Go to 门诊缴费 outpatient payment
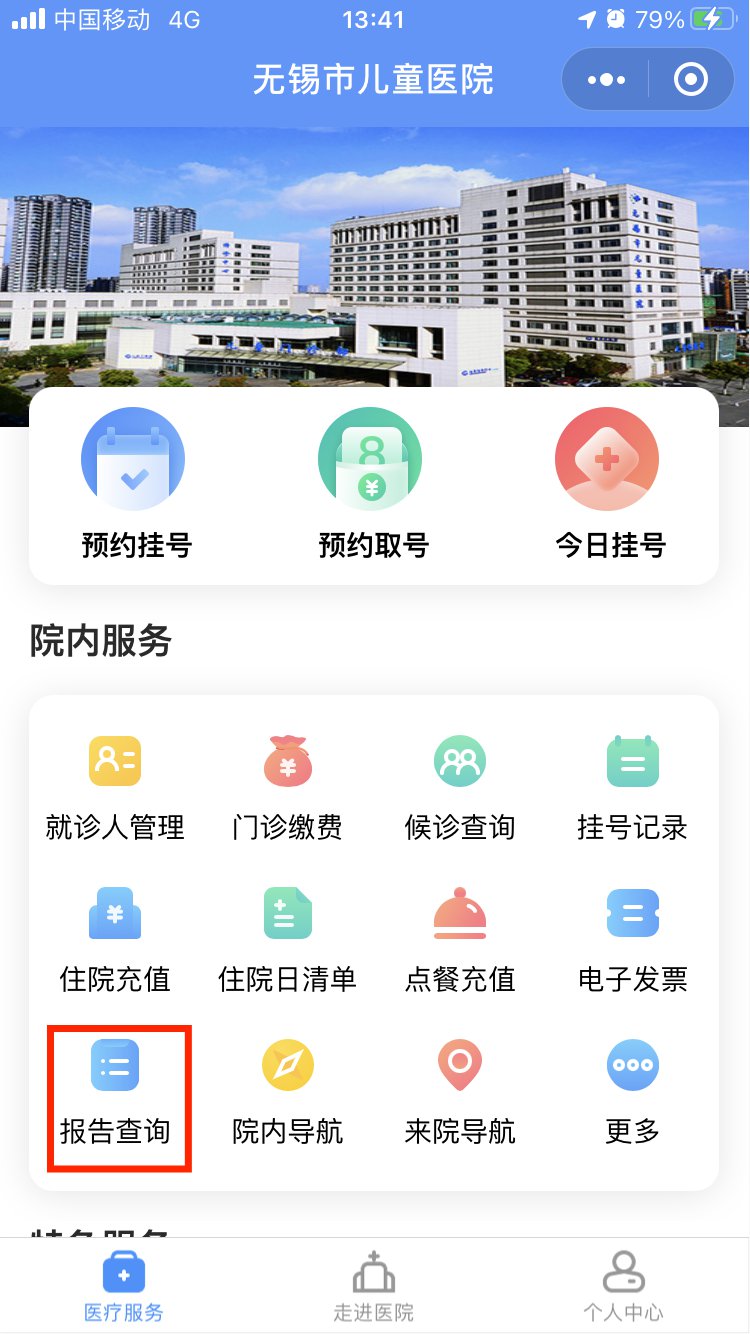The width and height of the screenshot is (750, 1334). [x=288, y=787]
